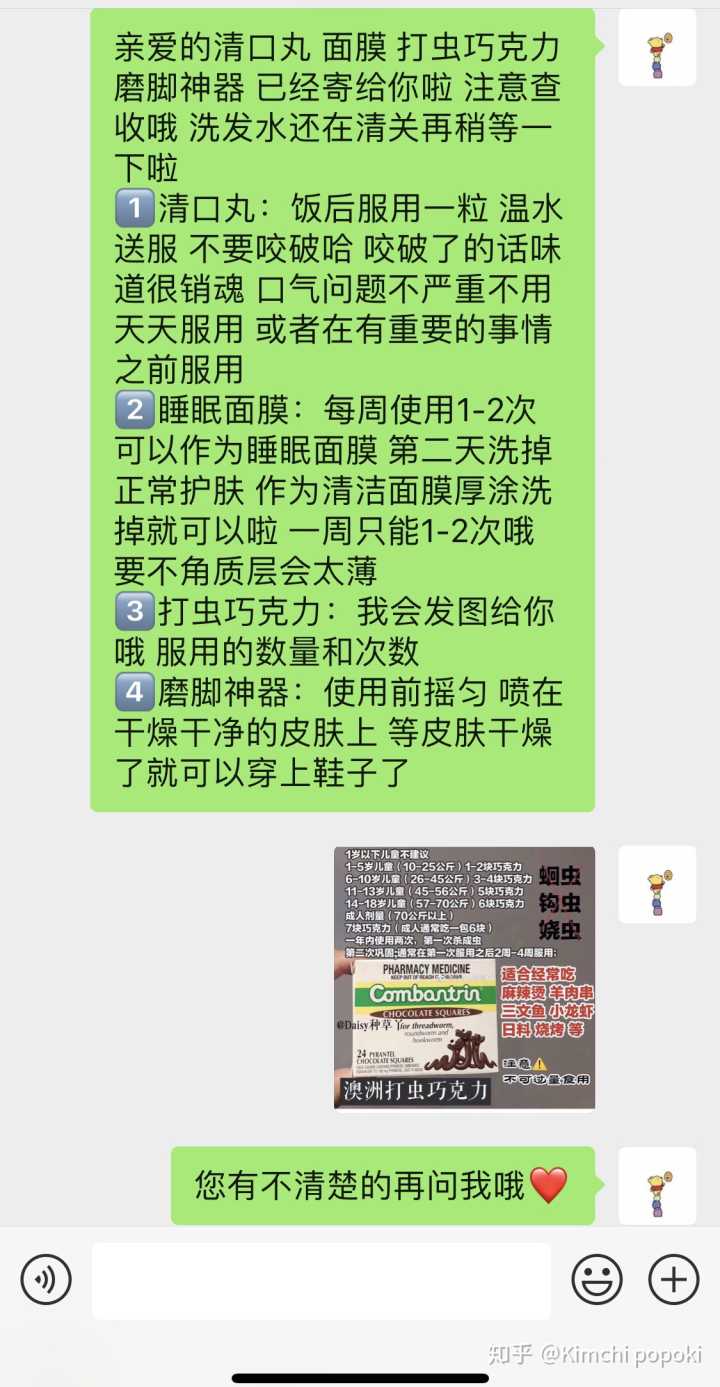Image resolution: width=720 pixels, height=1387 pixels.
Task: Tap the avatar beside the image message
Action: [x=657, y=885]
